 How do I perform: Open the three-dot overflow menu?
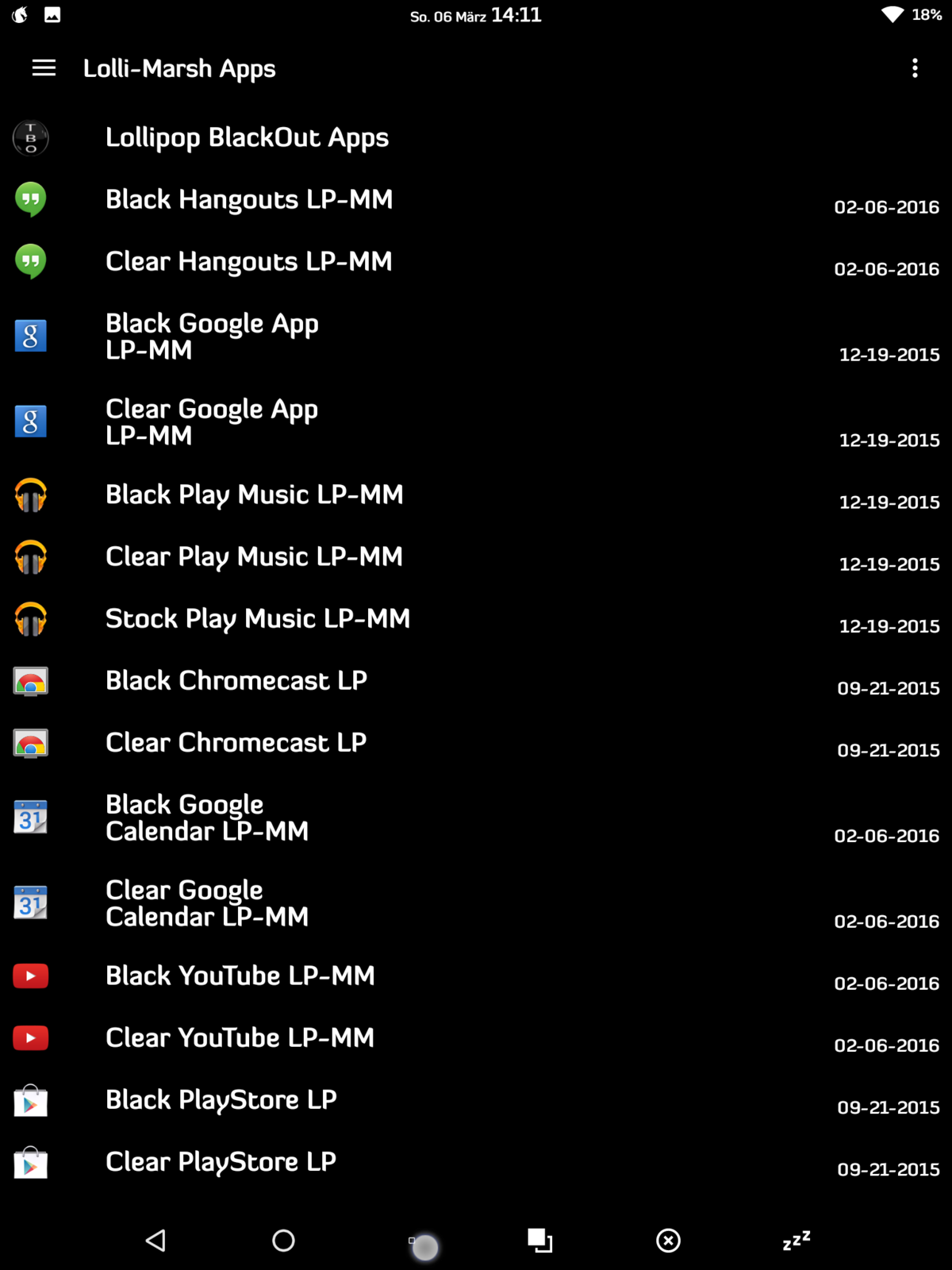[915, 68]
